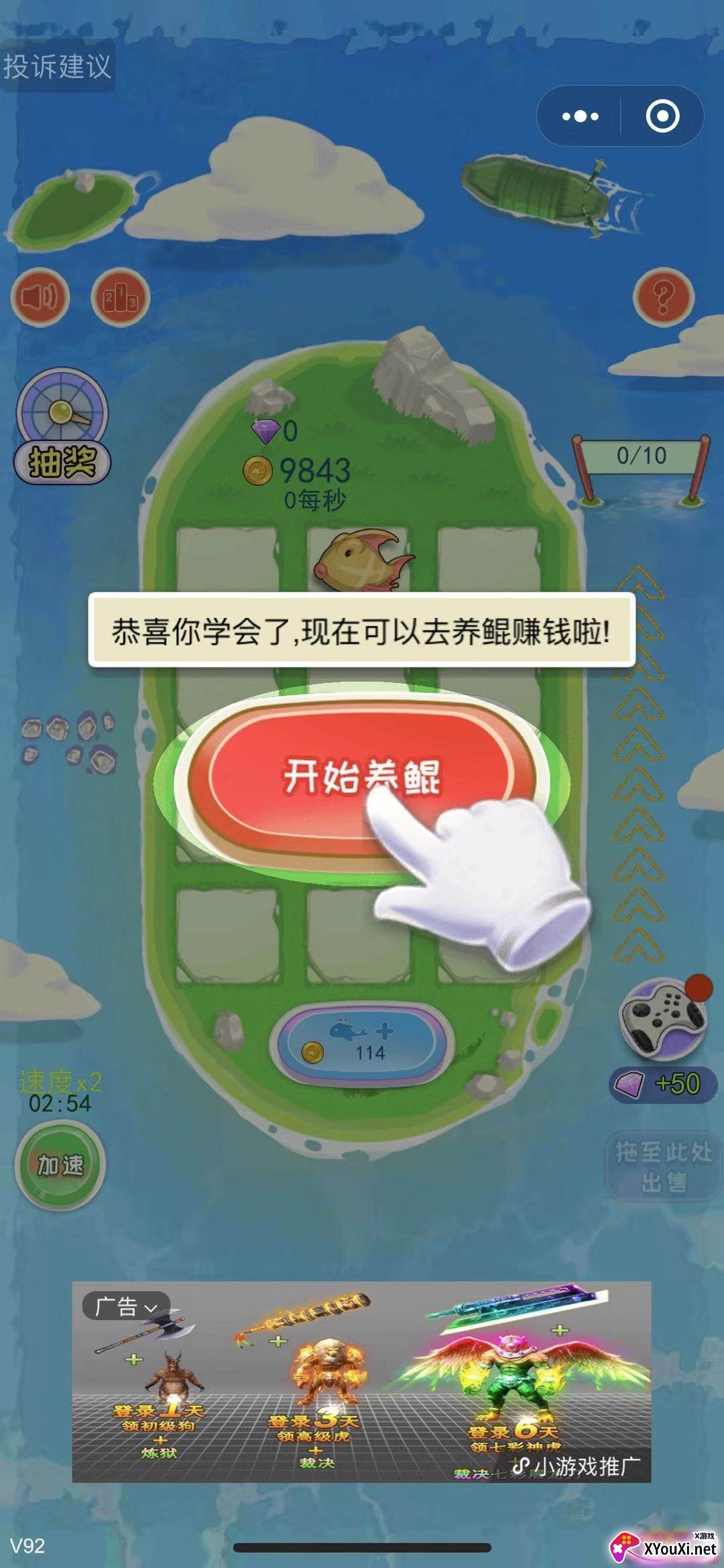Open the question mark help icon

coord(662,297)
